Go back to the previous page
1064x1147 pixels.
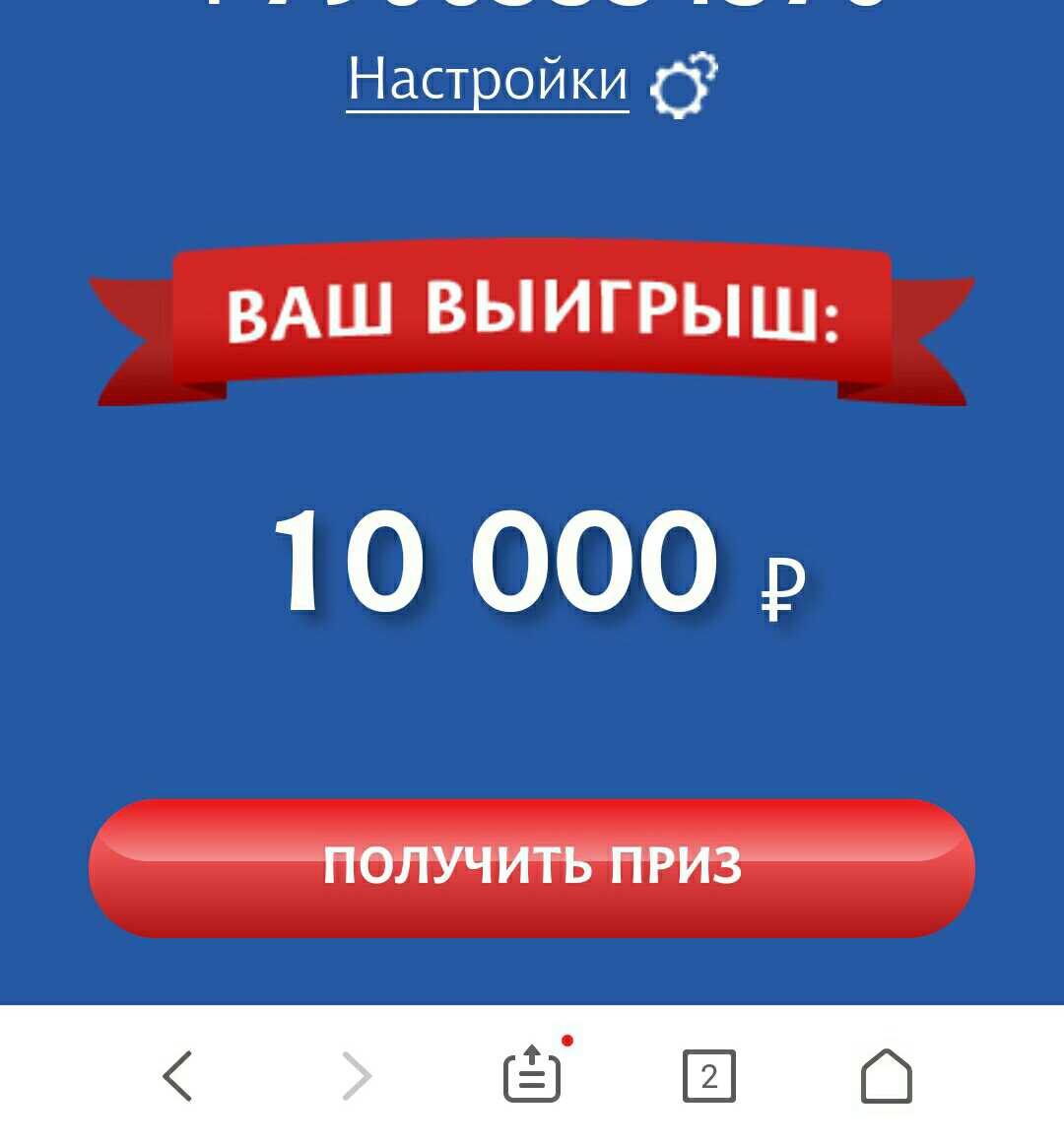(177, 1075)
